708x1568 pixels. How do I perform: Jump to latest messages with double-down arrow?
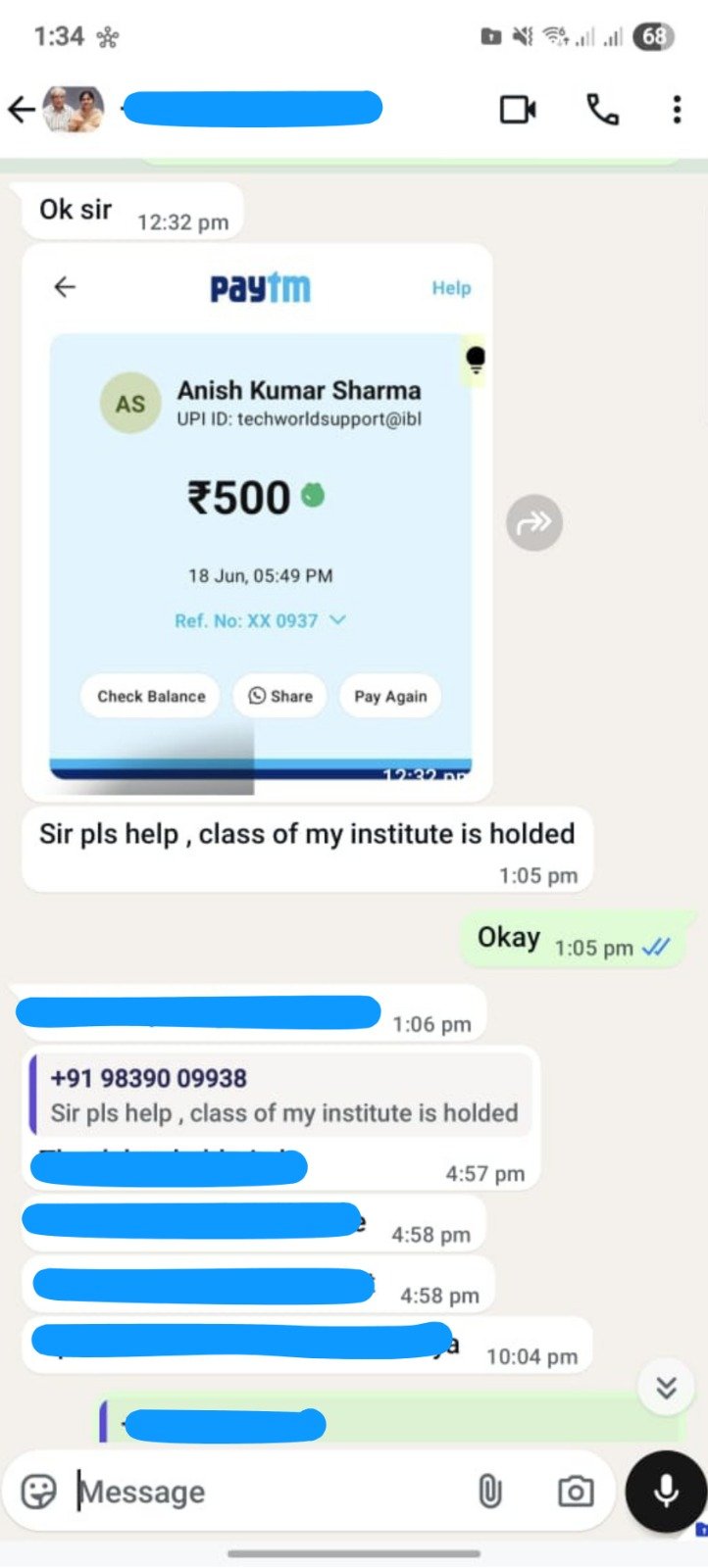(667, 1388)
